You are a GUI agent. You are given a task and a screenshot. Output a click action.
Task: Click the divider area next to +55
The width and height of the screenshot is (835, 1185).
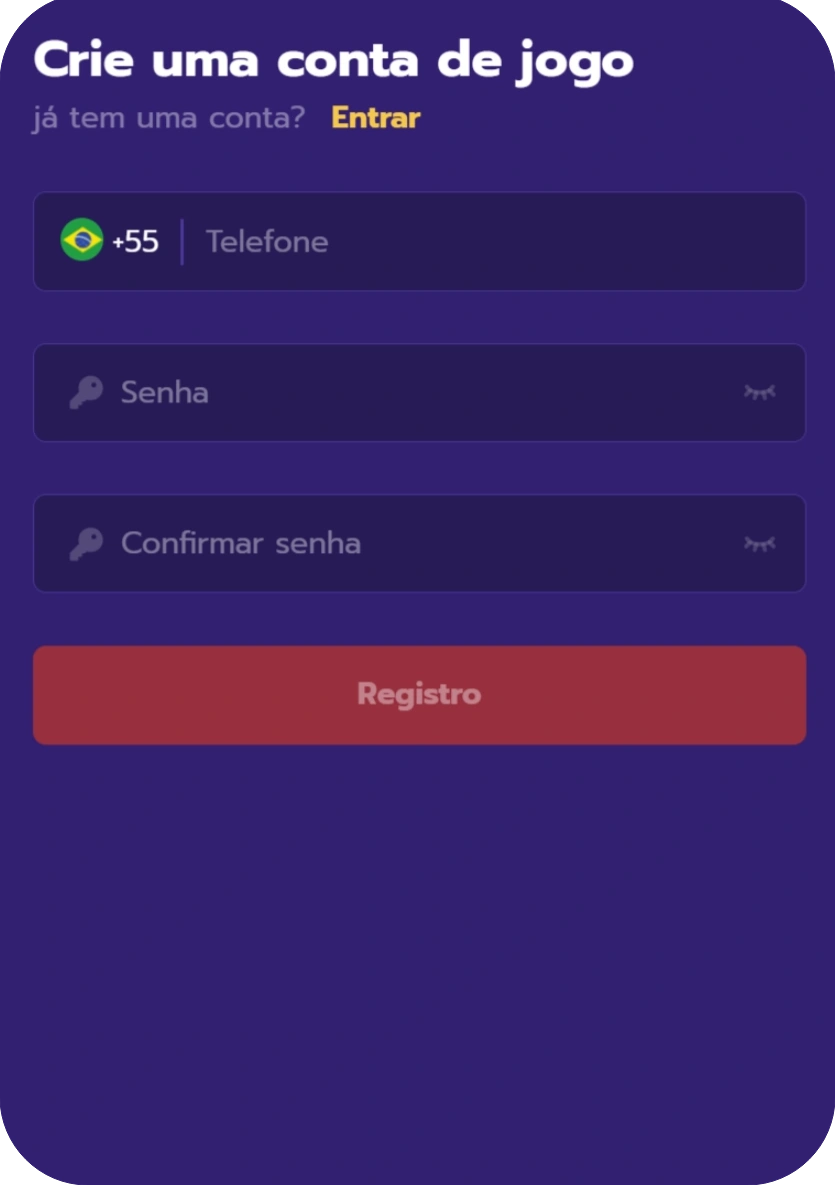(183, 240)
